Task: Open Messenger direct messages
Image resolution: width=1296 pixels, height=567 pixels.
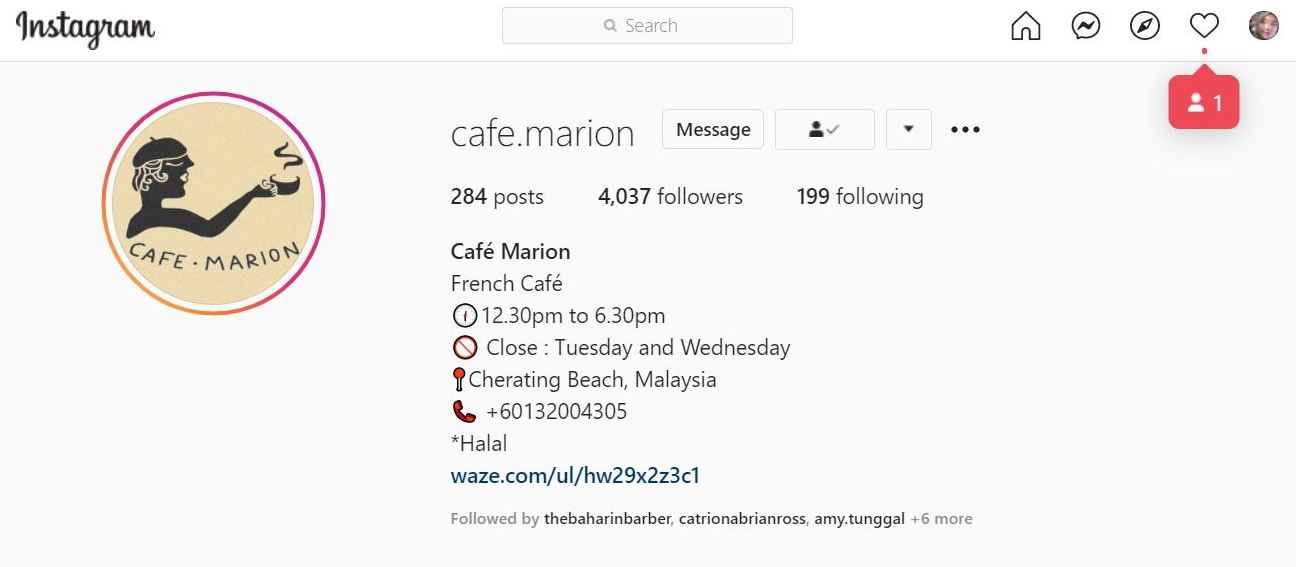Action: point(1085,26)
